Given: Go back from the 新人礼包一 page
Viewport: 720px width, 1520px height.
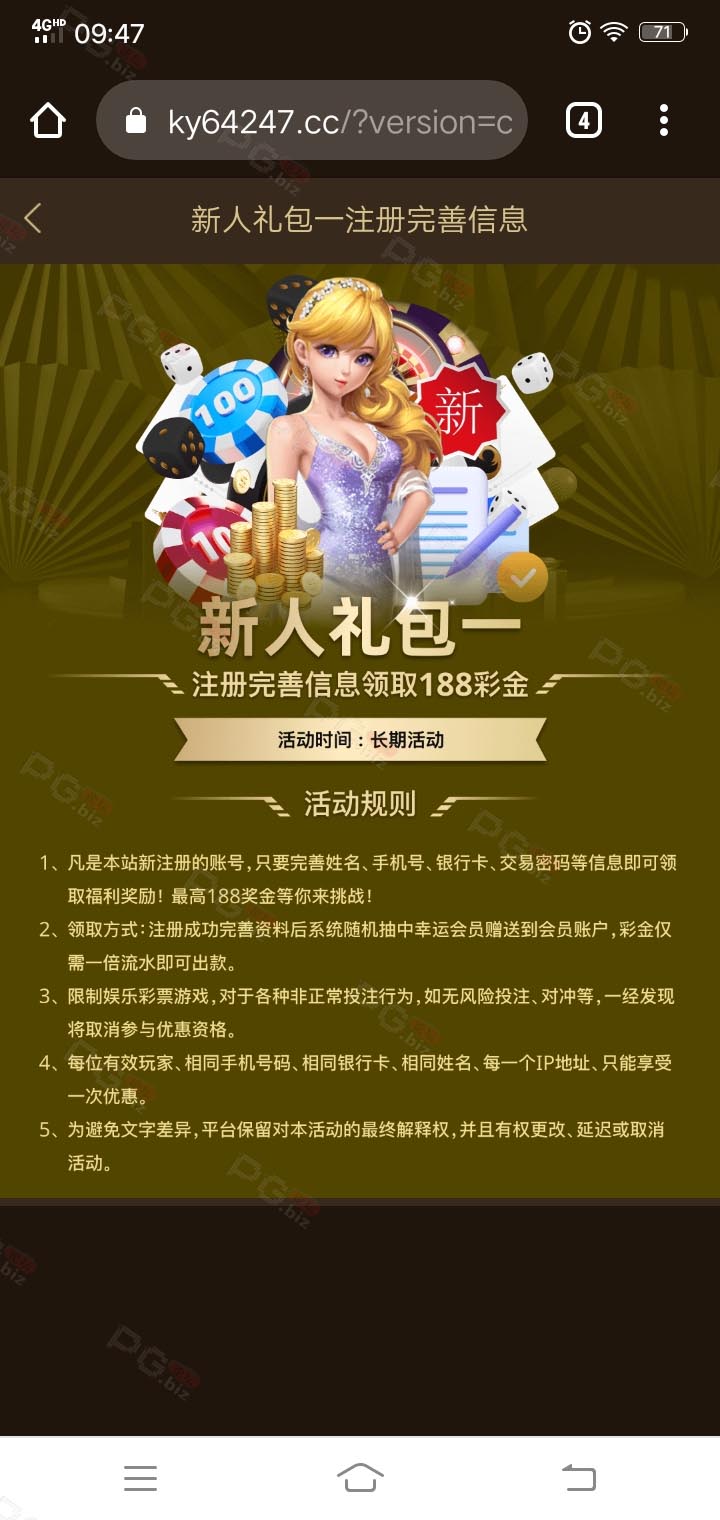Looking at the screenshot, I should point(33,218).
